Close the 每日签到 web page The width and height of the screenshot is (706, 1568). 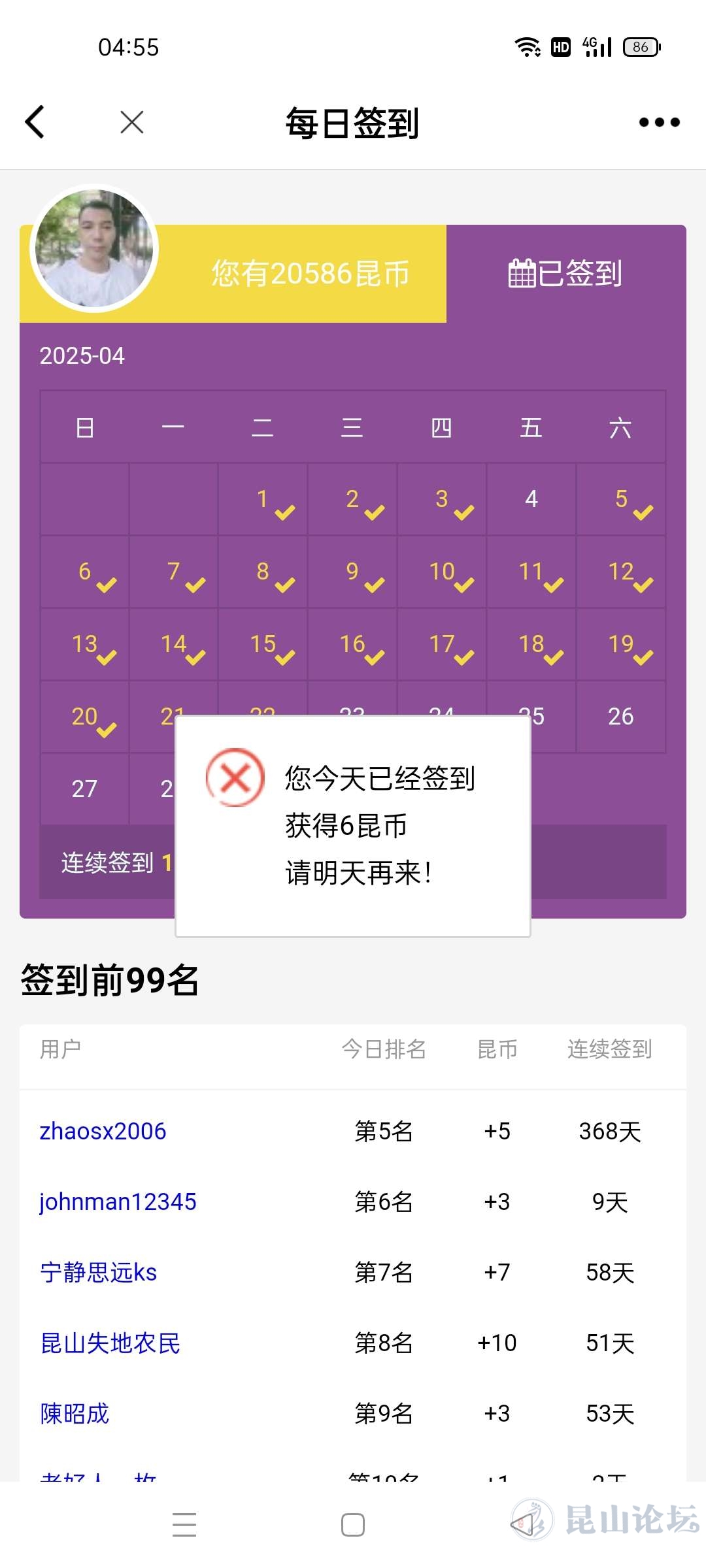tap(132, 122)
